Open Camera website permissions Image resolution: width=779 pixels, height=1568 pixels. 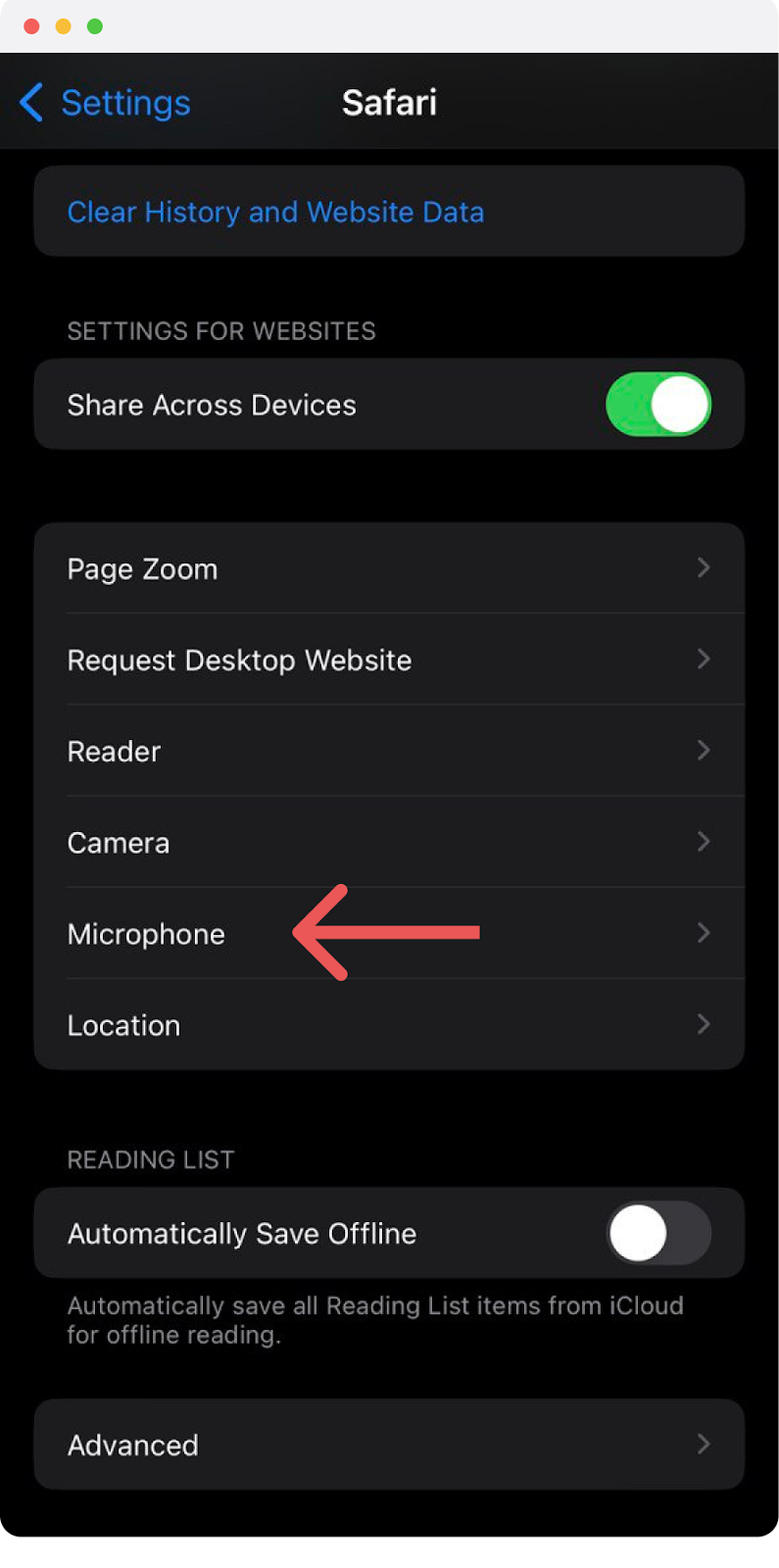pyautogui.click(x=389, y=842)
